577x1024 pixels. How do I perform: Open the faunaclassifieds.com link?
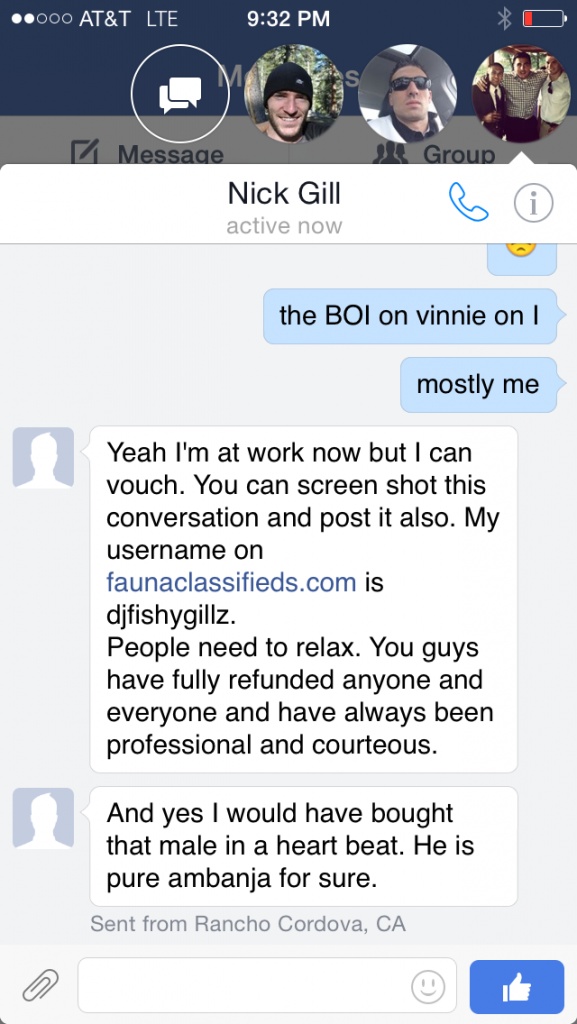tap(231, 581)
